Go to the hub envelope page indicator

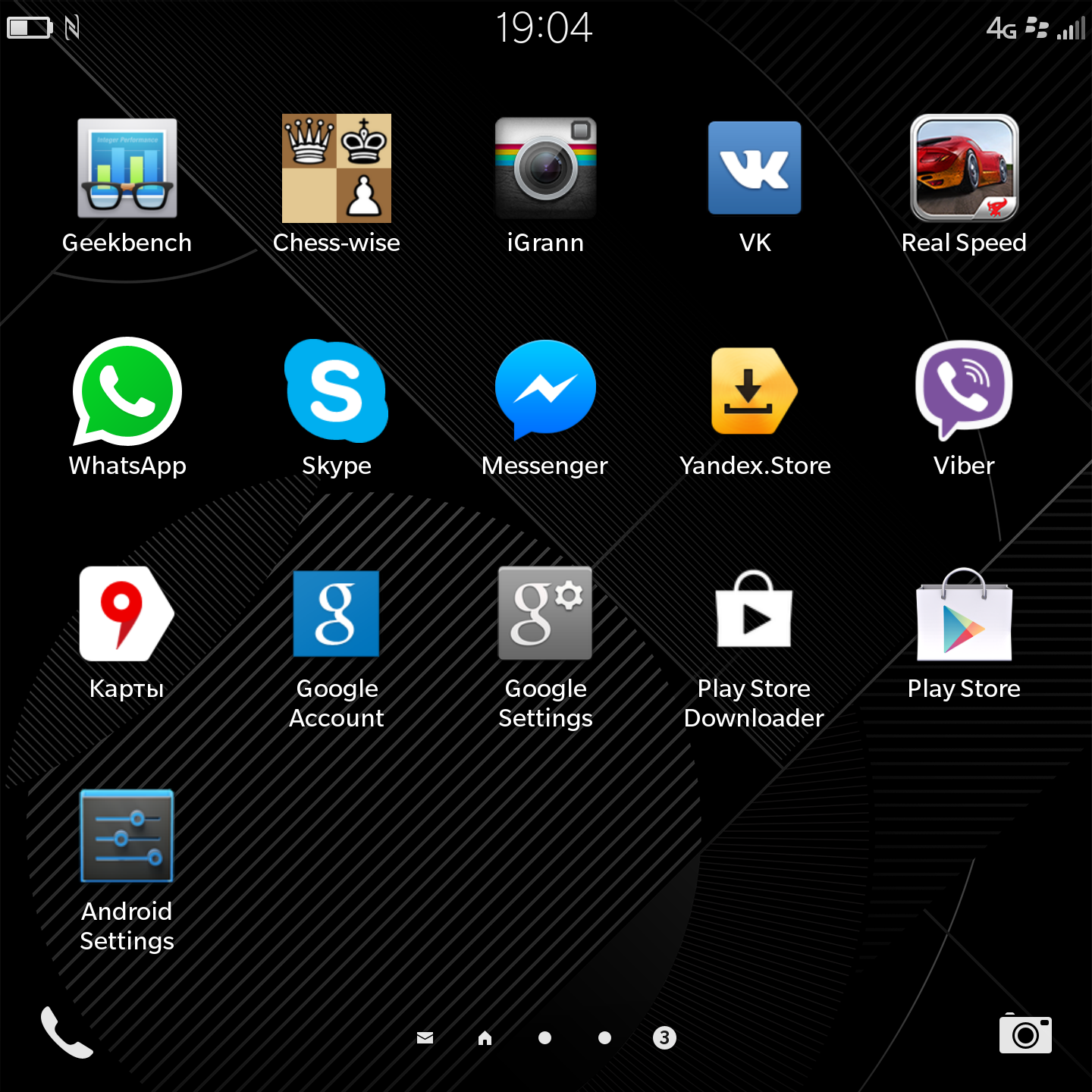tap(425, 1037)
